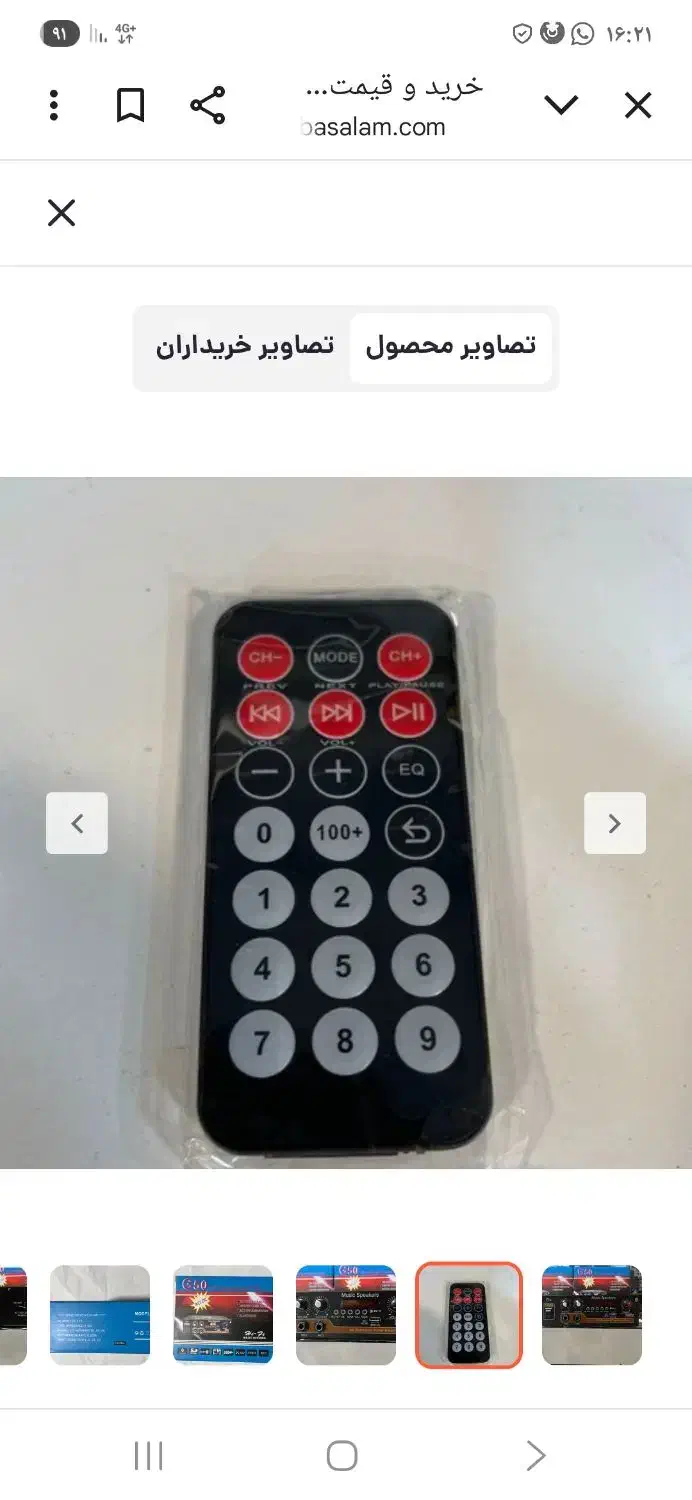Go to the system home screen
692x1500 pixels.
(x=342, y=1455)
